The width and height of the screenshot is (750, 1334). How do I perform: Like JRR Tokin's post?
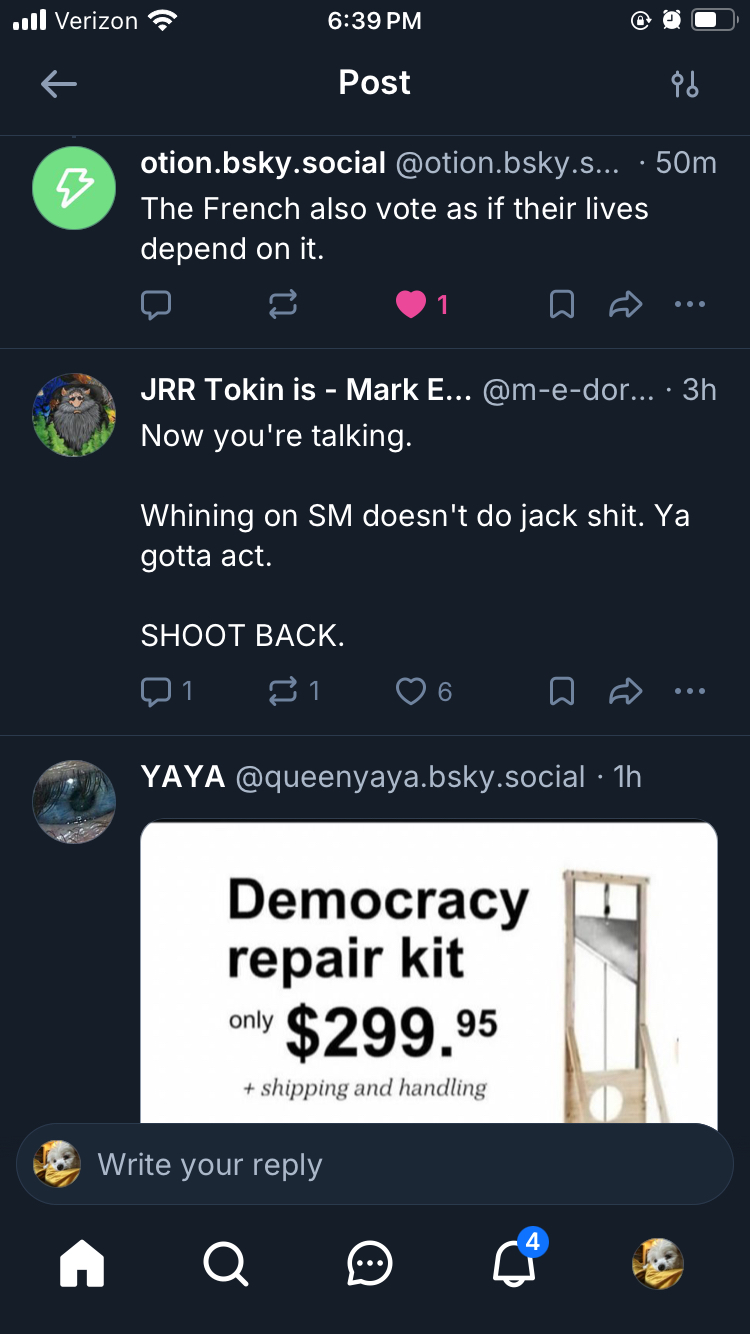pyautogui.click(x=411, y=691)
